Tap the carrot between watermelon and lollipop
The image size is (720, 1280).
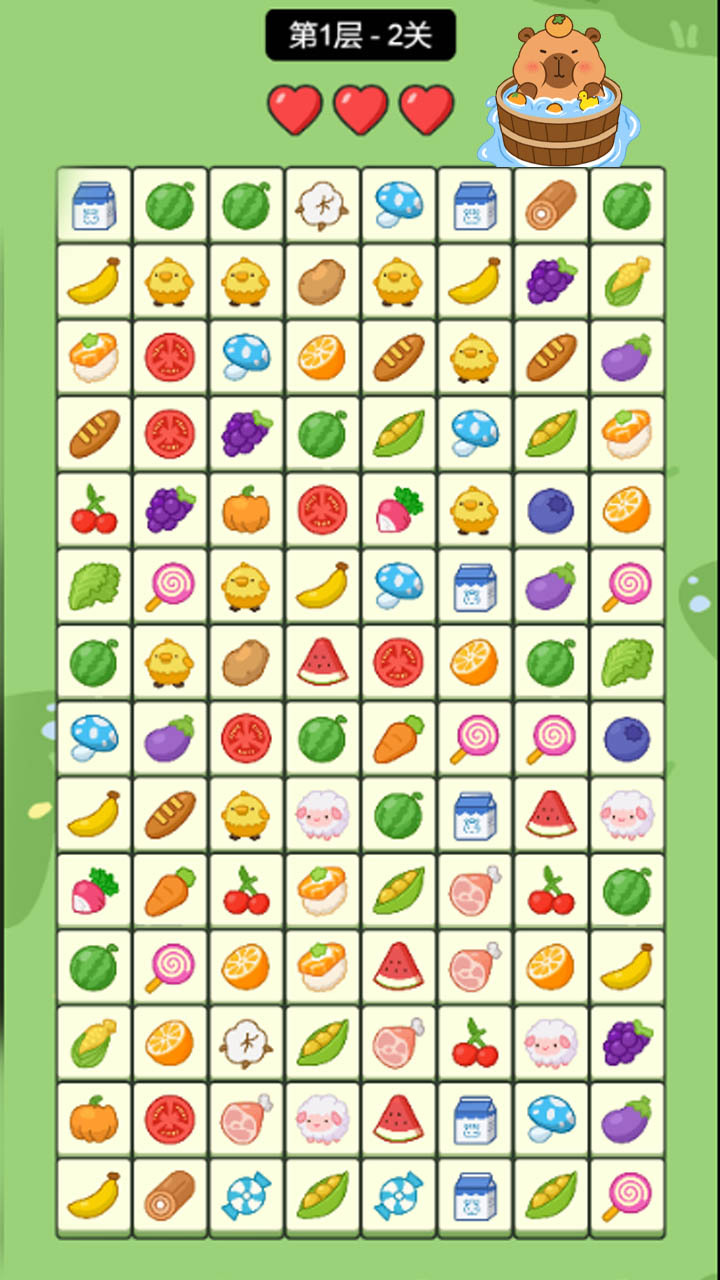[x=399, y=739]
